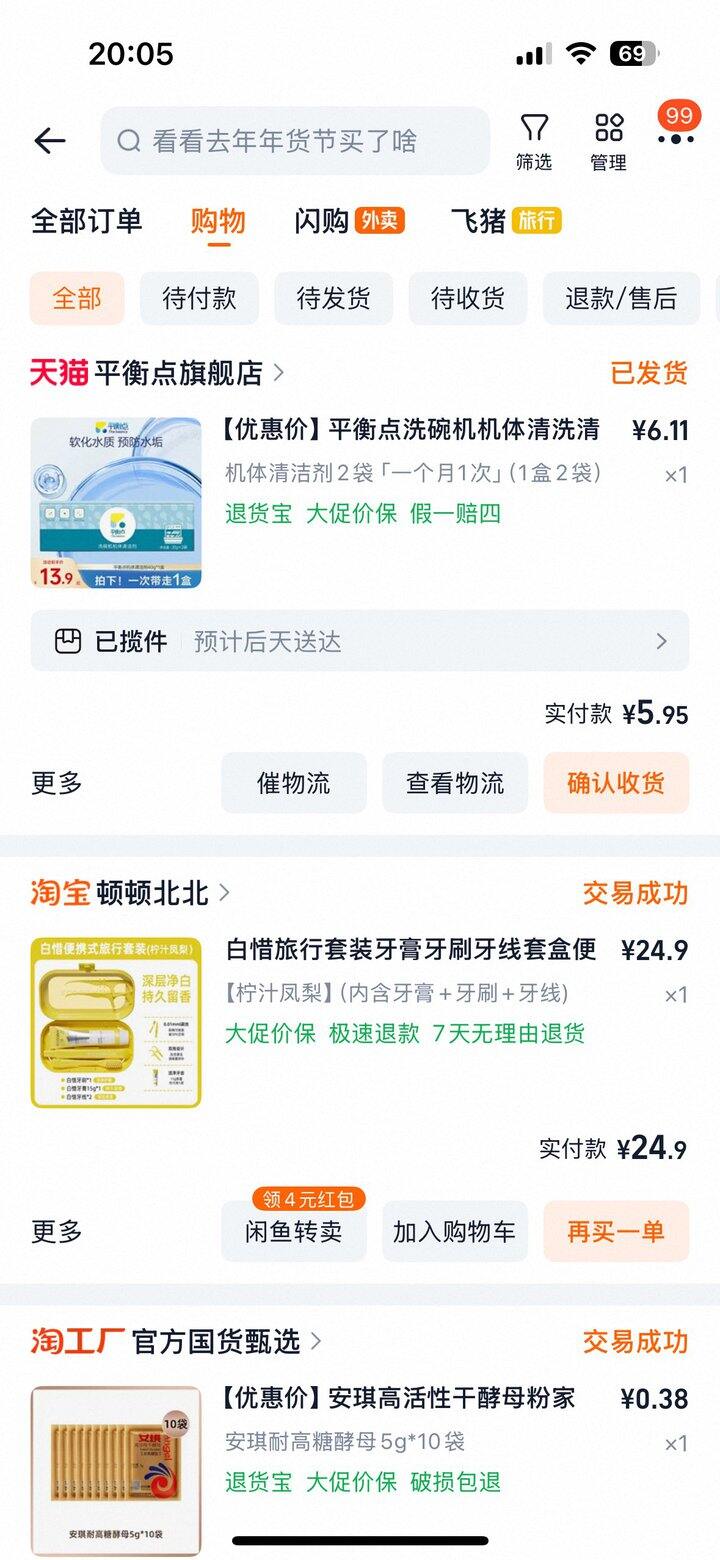Tap 闲鱼转卖 to resell the travel kit
This screenshot has height=1560, width=720.
[293, 1232]
